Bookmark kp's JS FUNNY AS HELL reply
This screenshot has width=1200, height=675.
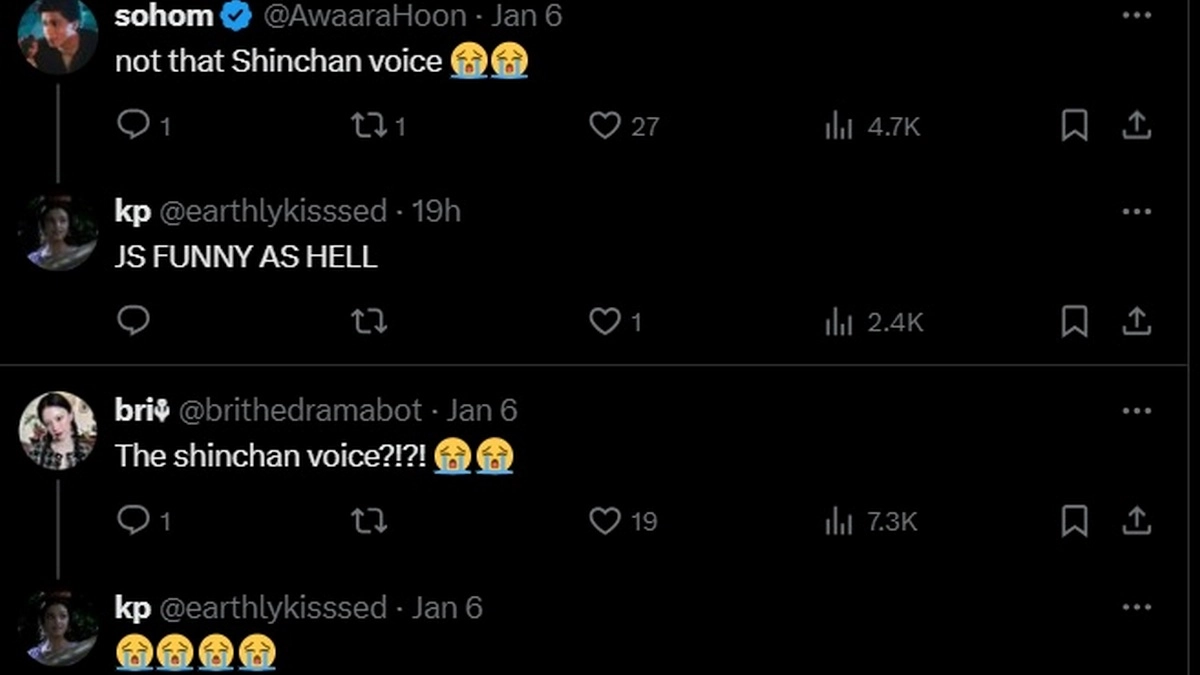[1074, 321]
